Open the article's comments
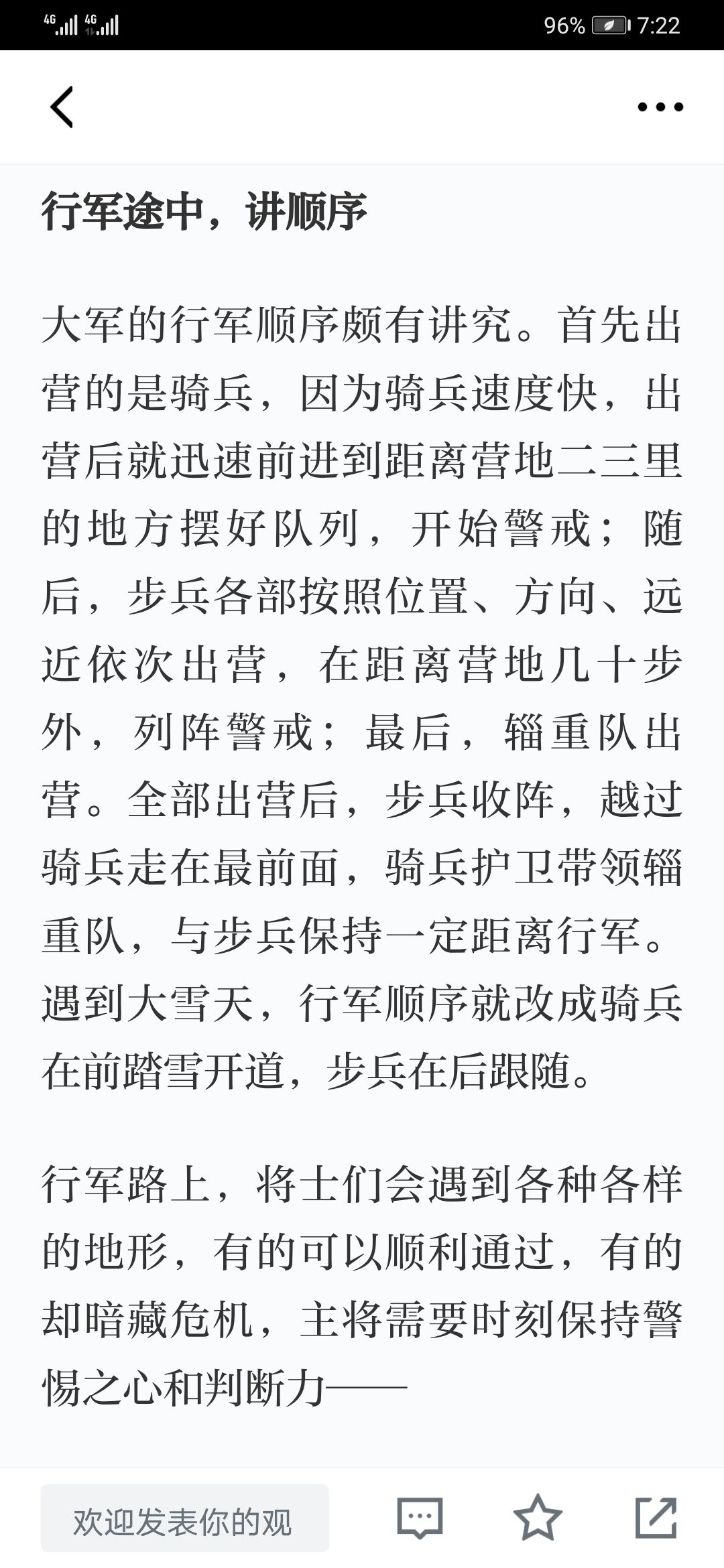The image size is (724, 1568). (x=420, y=1518)
